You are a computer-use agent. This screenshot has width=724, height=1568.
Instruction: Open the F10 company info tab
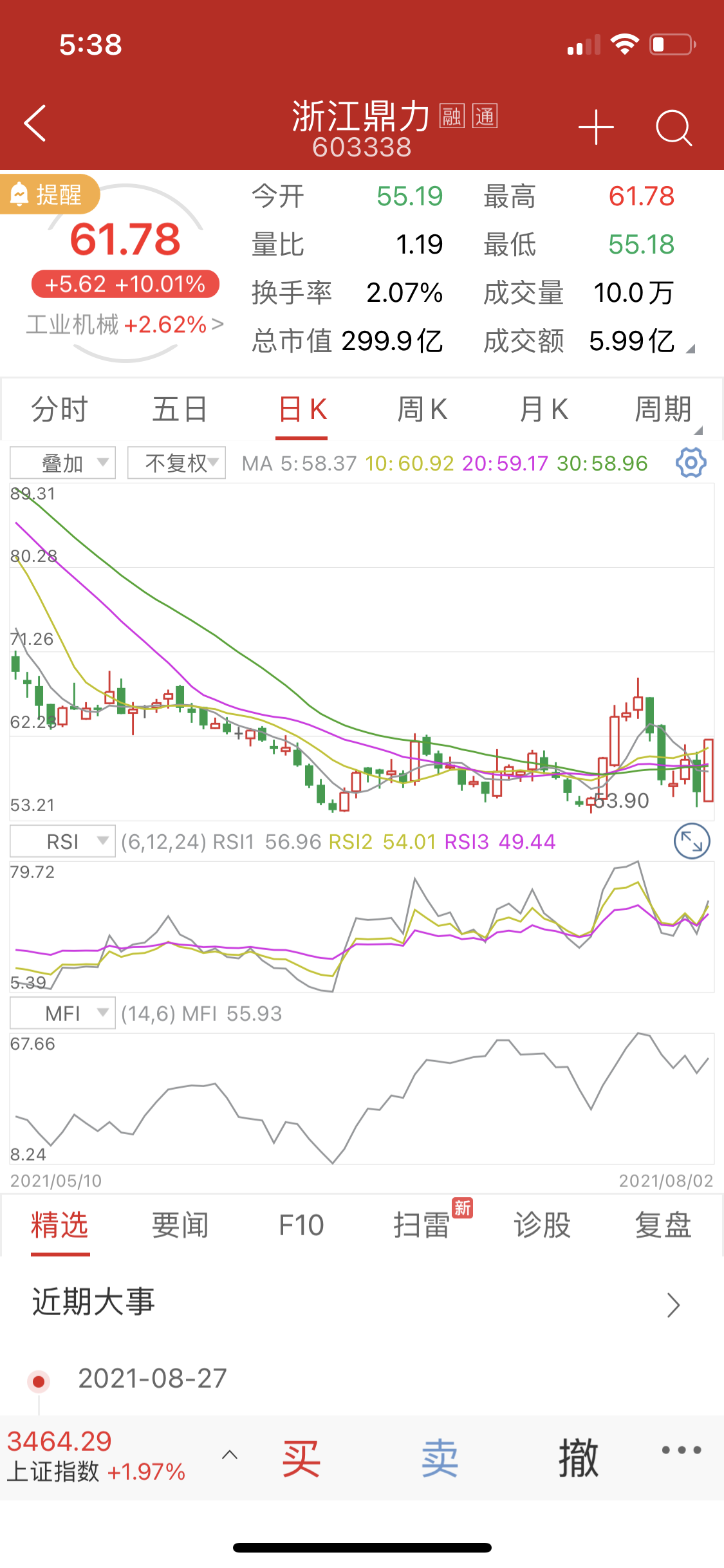301,1225
